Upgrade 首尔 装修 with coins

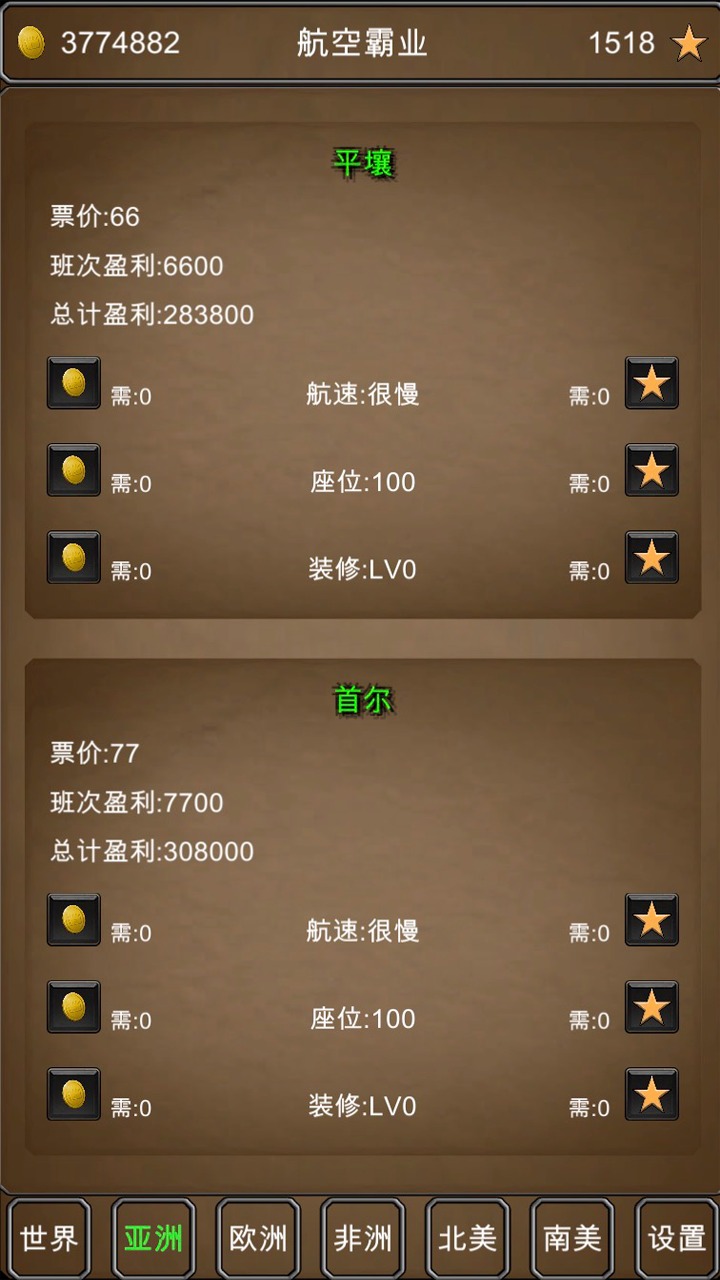(74, 1094)
